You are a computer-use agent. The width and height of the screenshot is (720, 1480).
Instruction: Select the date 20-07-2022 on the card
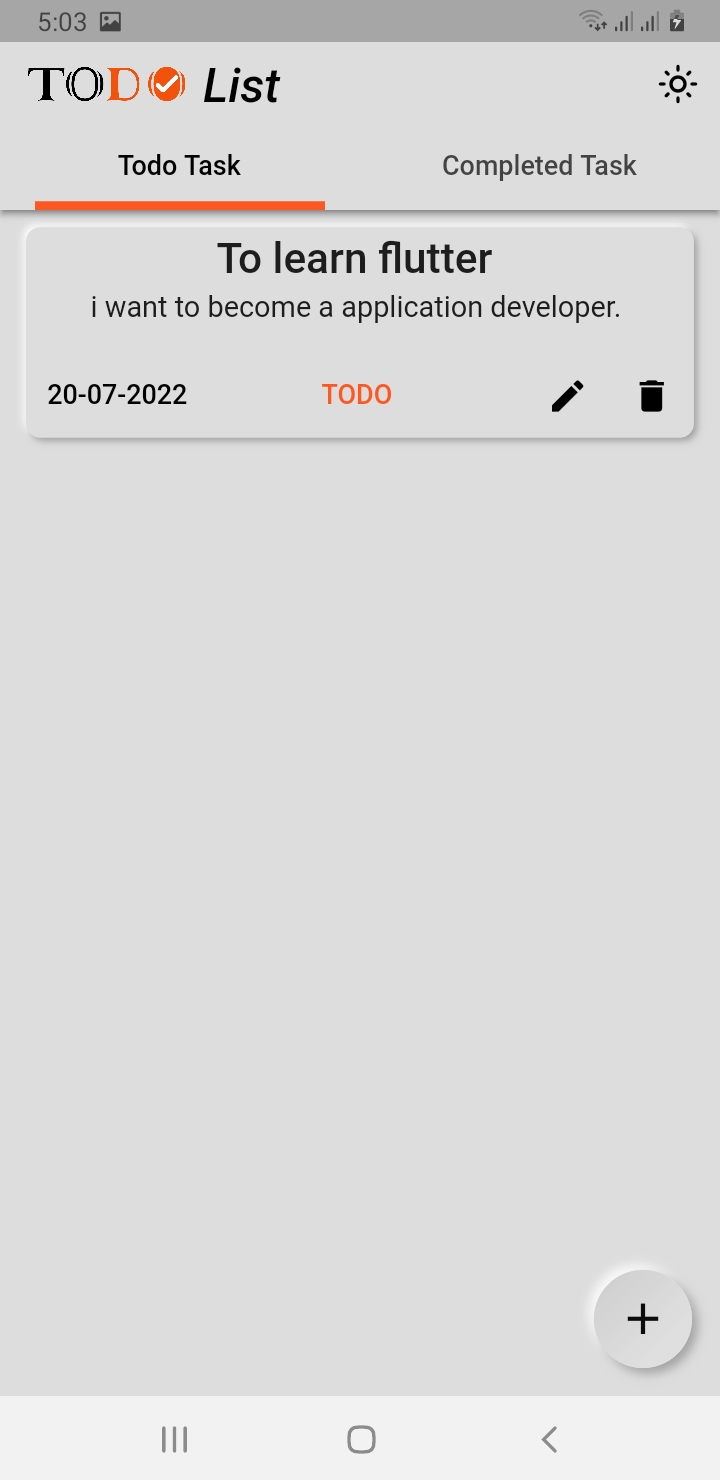click(117, 394)
